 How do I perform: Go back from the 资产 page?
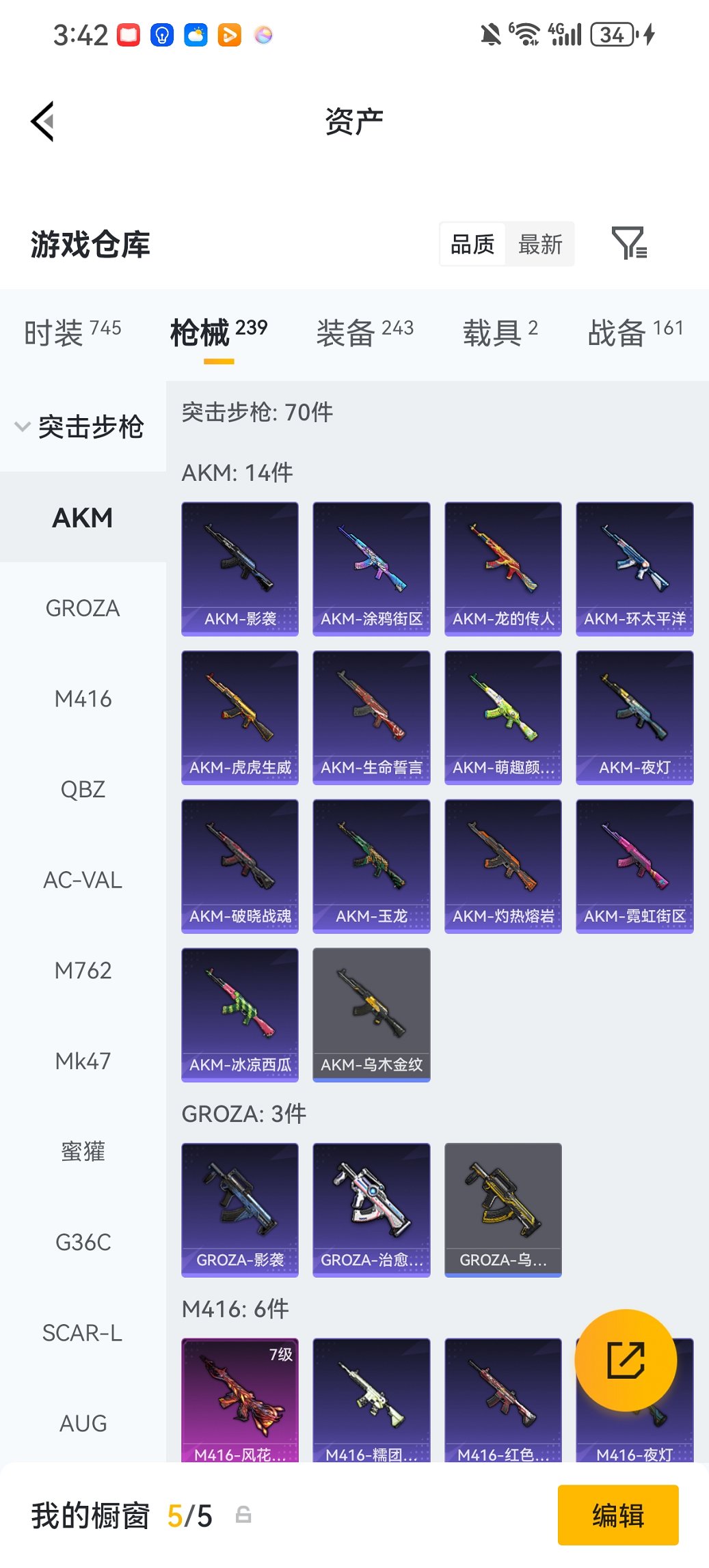click(42, 122)
